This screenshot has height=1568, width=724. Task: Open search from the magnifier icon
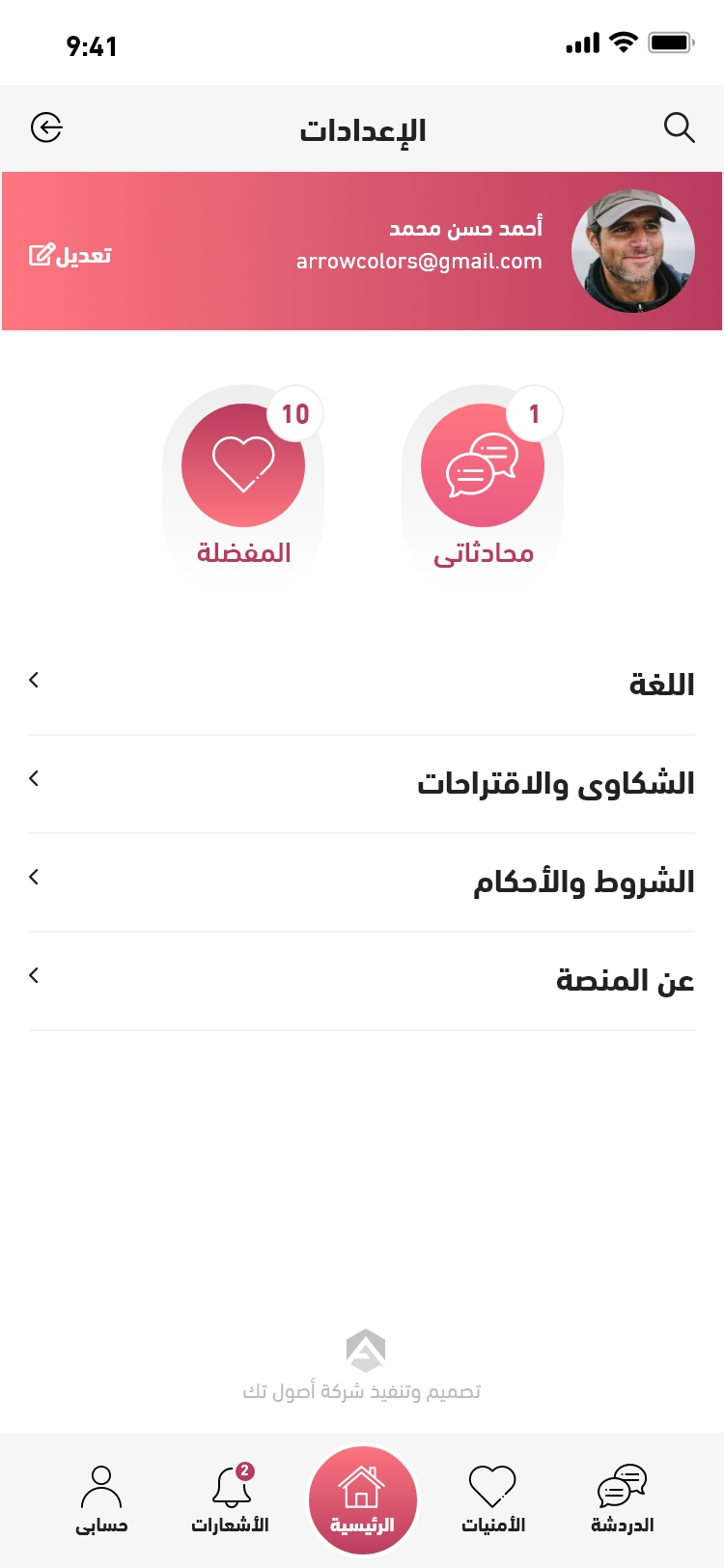coord(680,127)
